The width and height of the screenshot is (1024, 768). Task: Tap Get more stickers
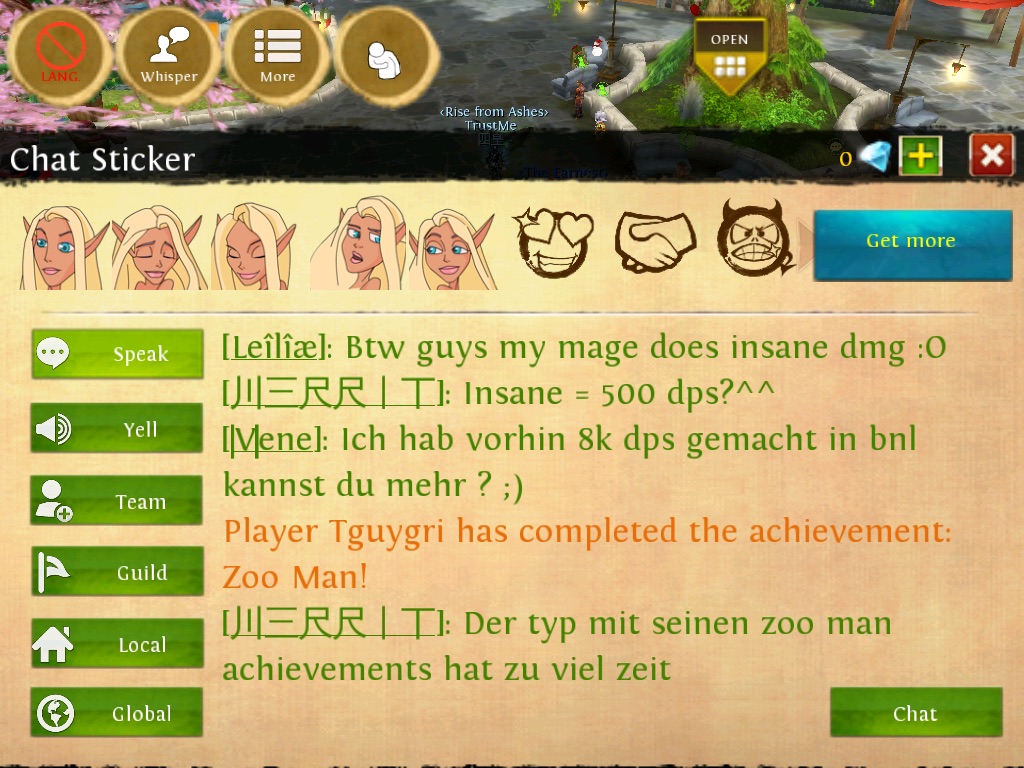(910, 242)
